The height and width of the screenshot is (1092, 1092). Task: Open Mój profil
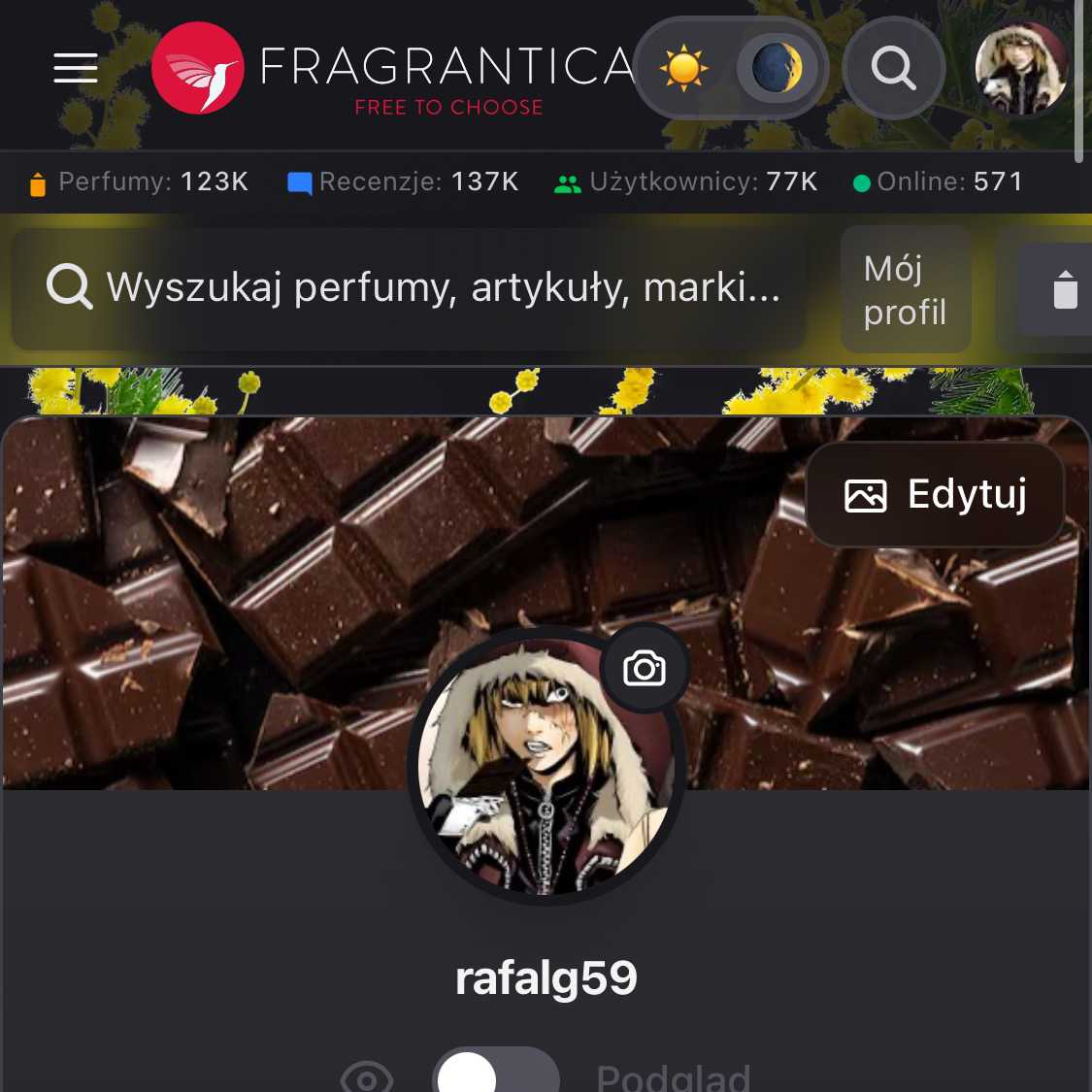click(905, 290)
